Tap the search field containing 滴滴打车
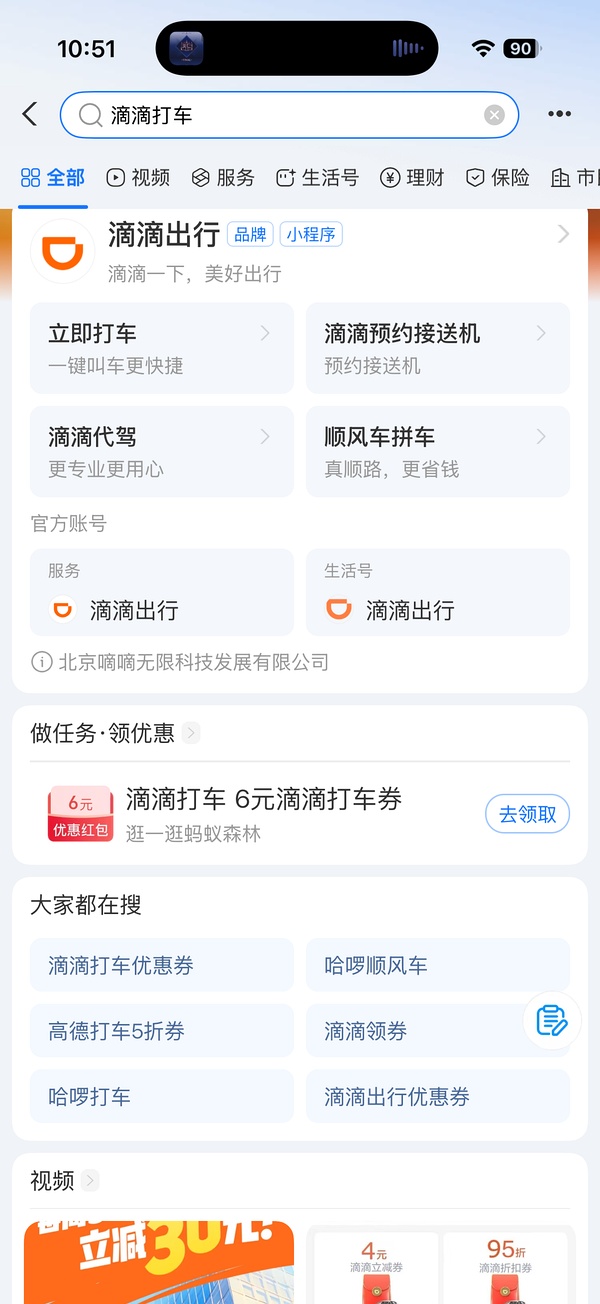The image size is (600, 1304). tap(289, 115)
